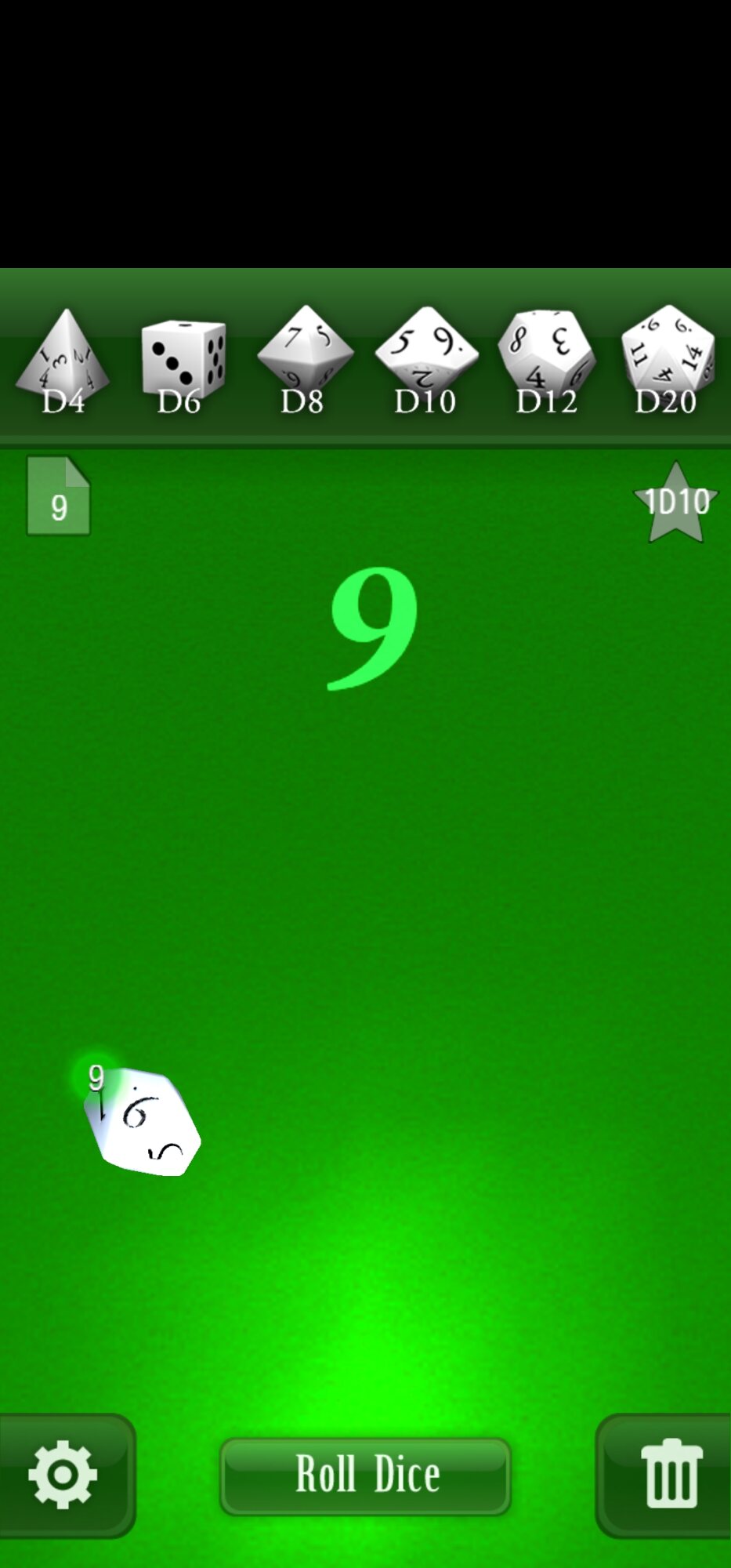The image size is (731, 1568).
Task: Open the roll history page icon
Action: [59, 497]
